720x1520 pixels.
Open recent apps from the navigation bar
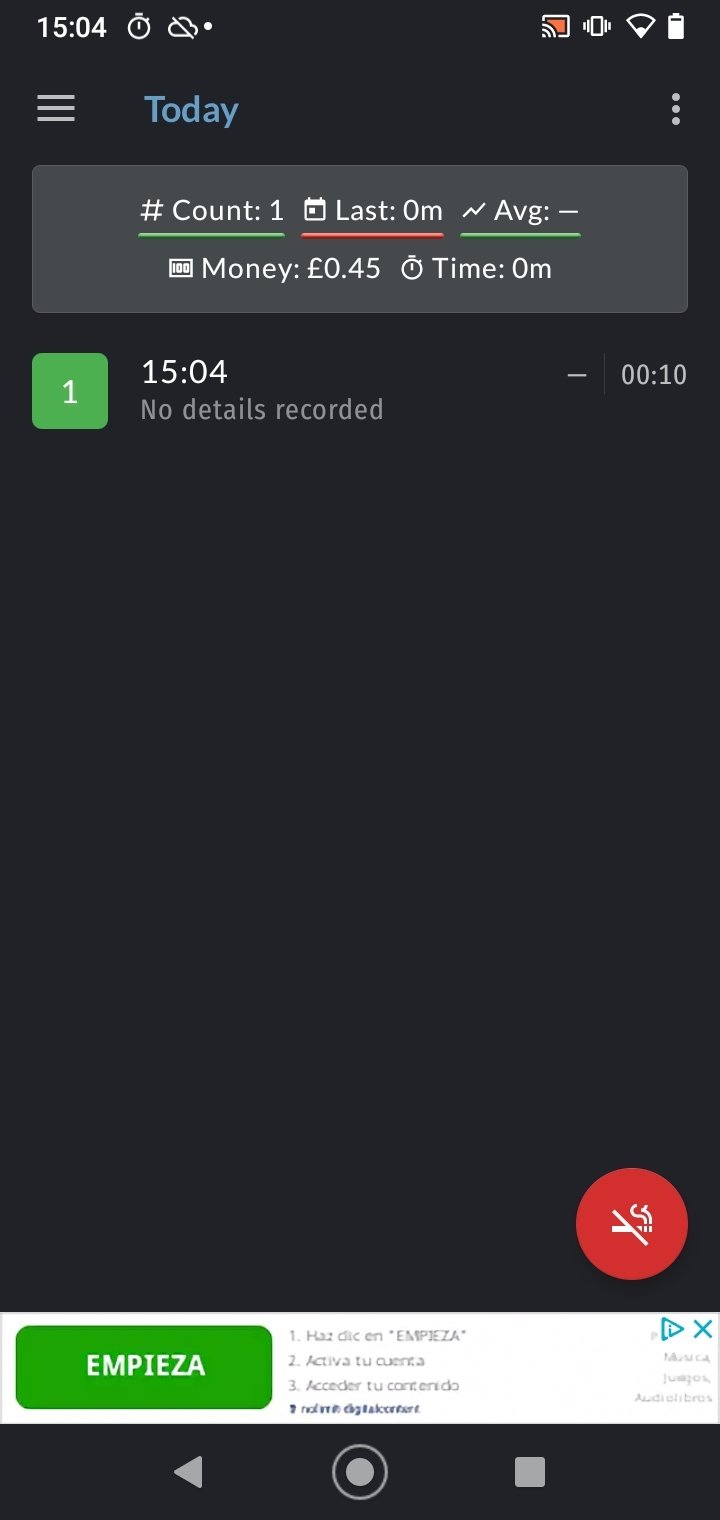[x=530, y=1472]
